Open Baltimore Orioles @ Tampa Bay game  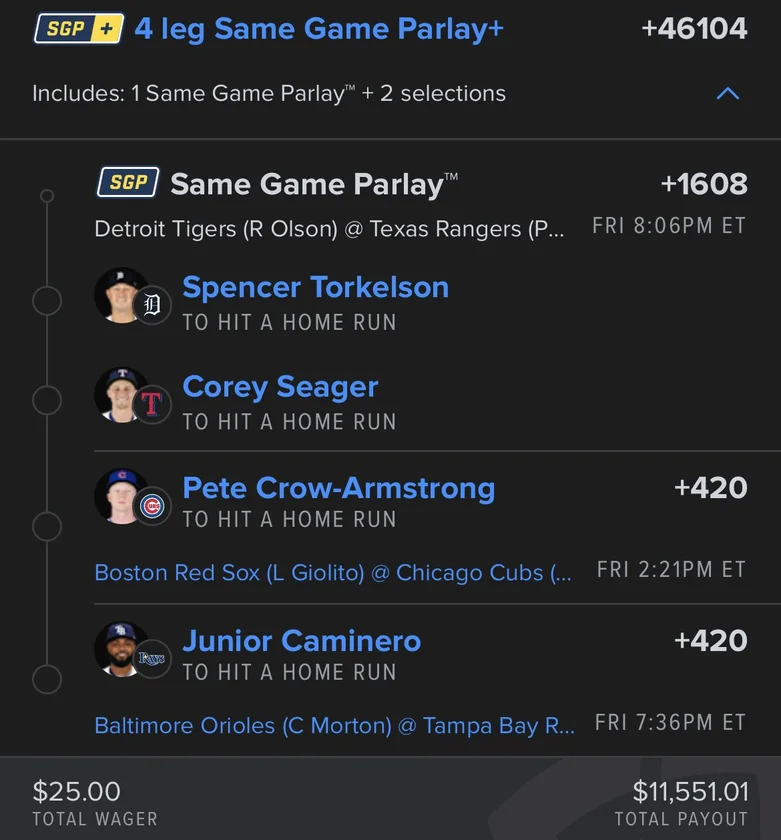coord(334,726)
